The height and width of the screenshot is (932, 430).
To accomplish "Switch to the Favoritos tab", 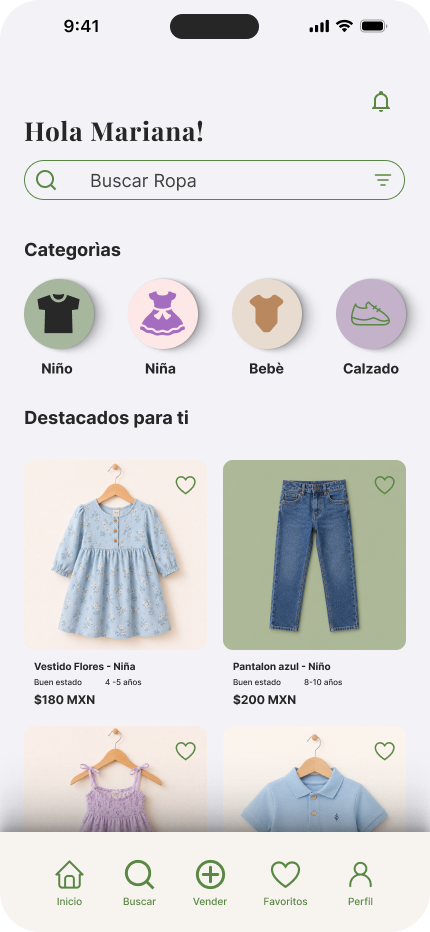I will point(285,883).
